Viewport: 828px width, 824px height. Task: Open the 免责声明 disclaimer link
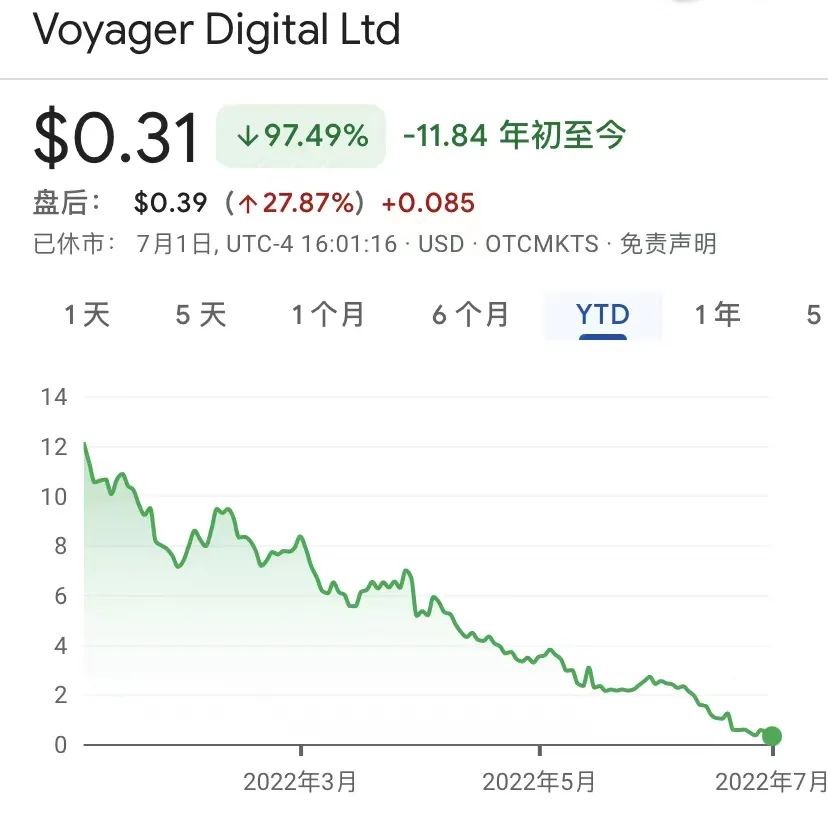pos(668,243)
